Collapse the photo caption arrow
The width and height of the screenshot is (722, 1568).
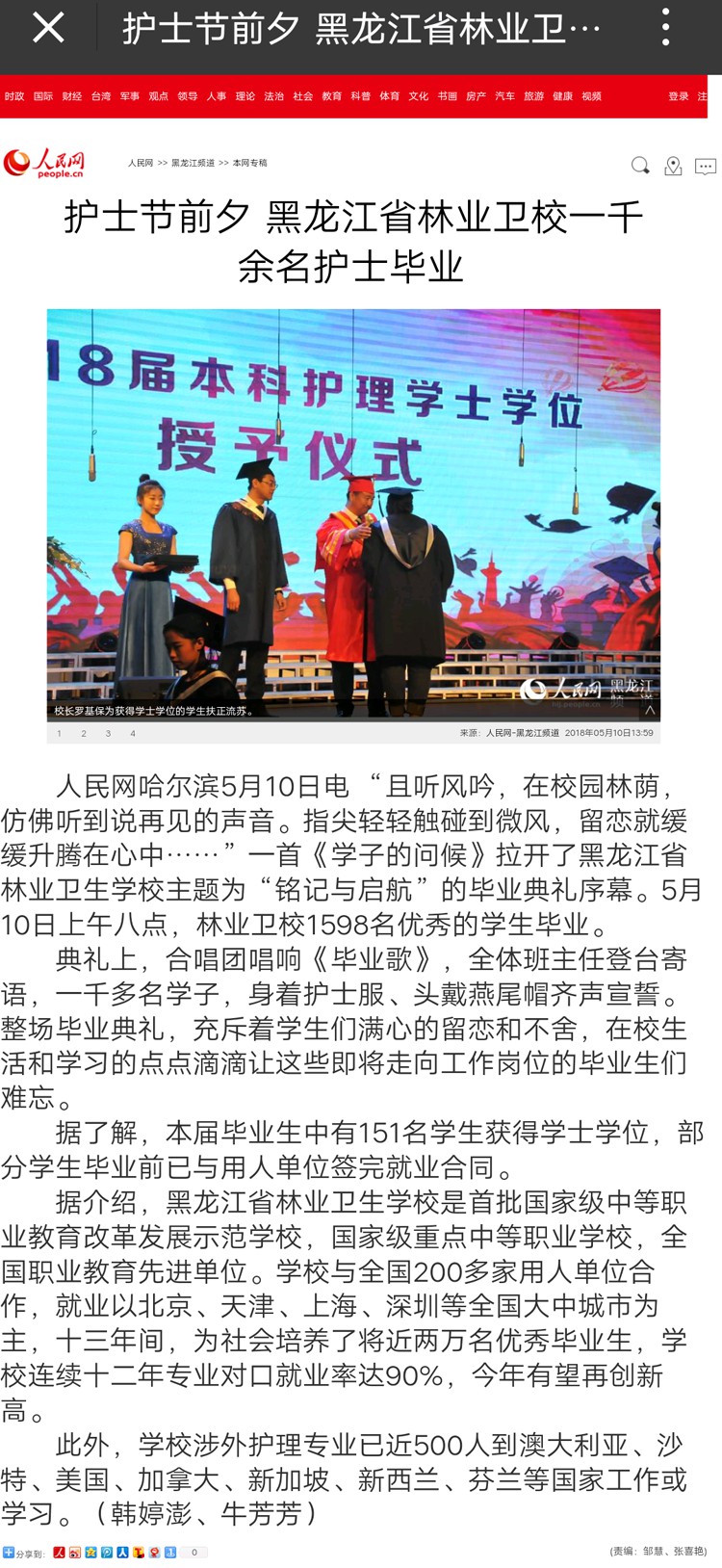[x=650, y=710]
